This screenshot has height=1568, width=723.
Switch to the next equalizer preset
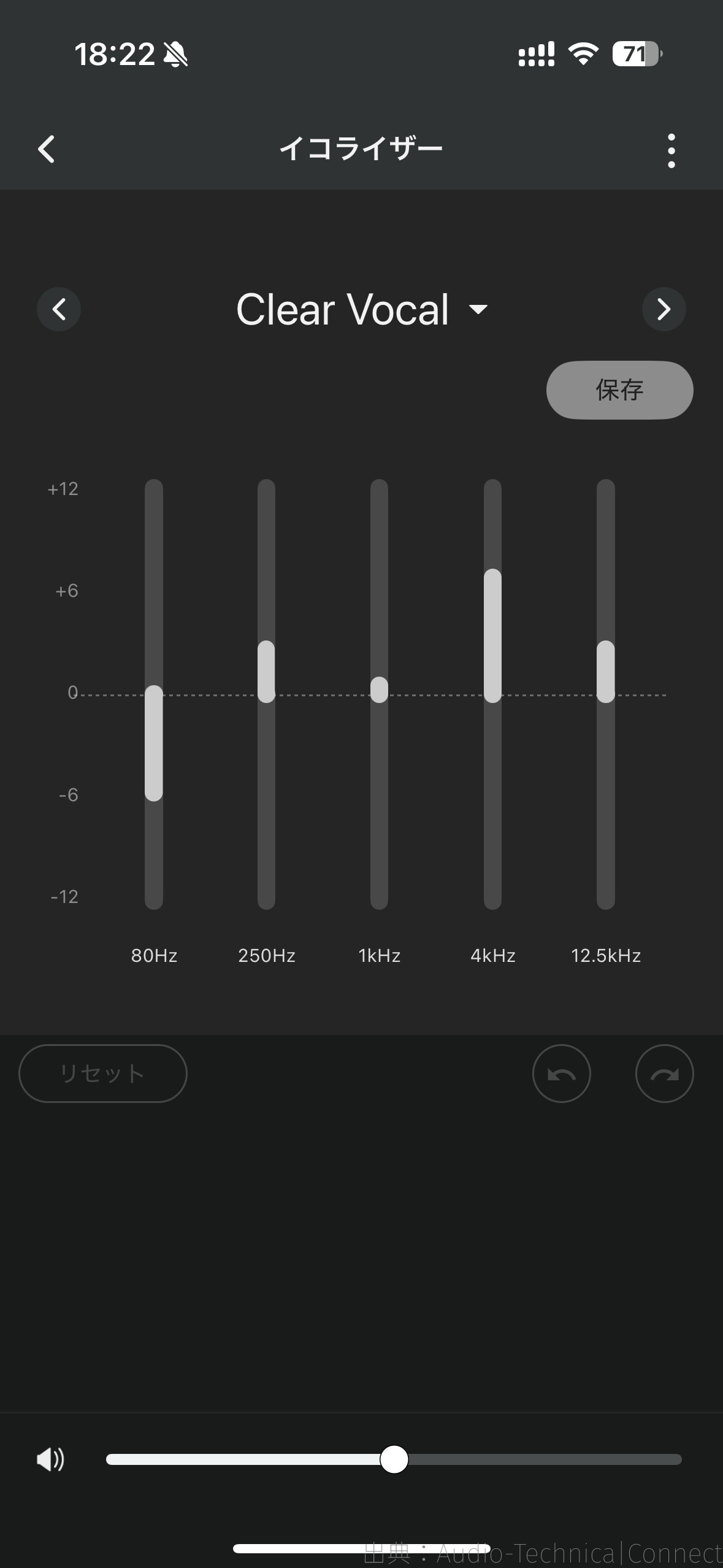[664, 309]
